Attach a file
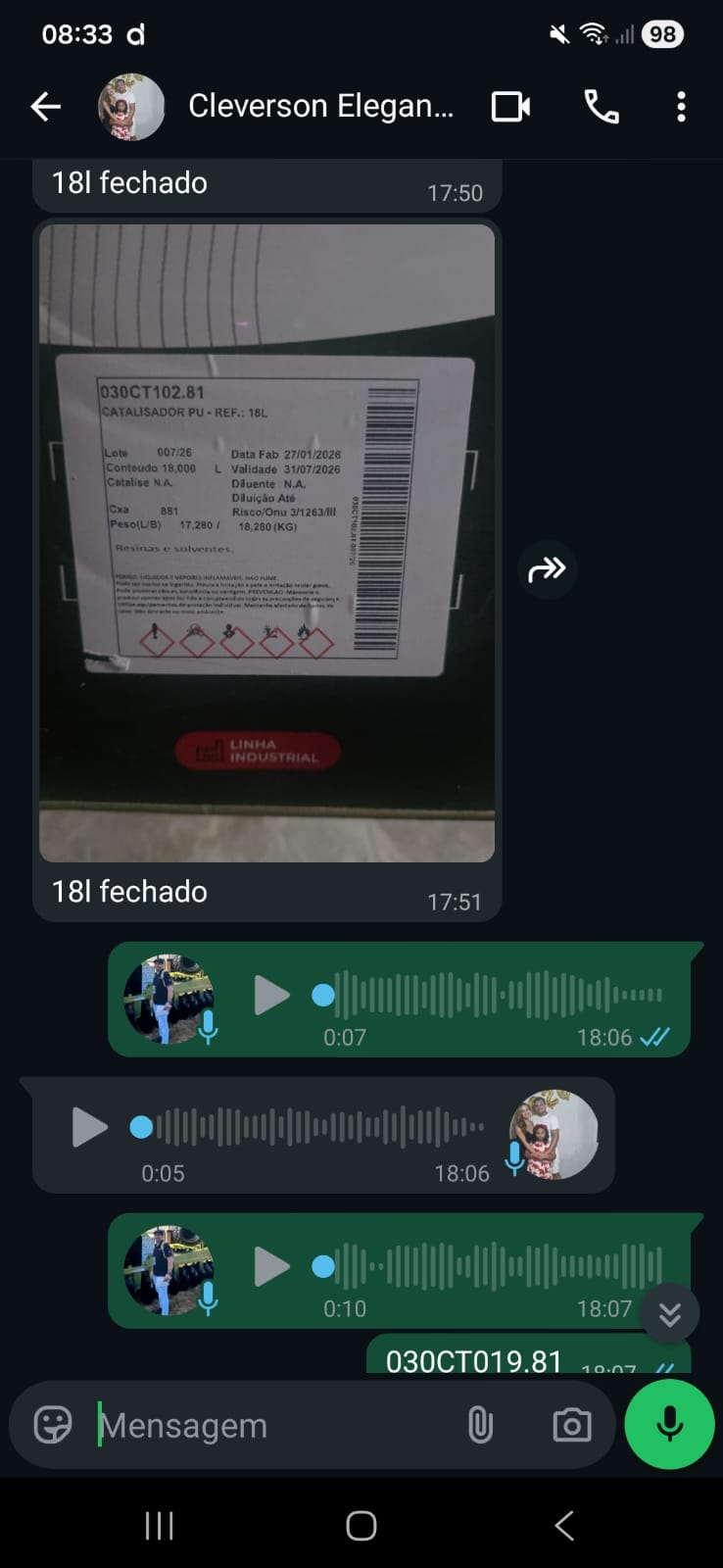This screenshot has width=723, height=1568. click(480, 1425)
